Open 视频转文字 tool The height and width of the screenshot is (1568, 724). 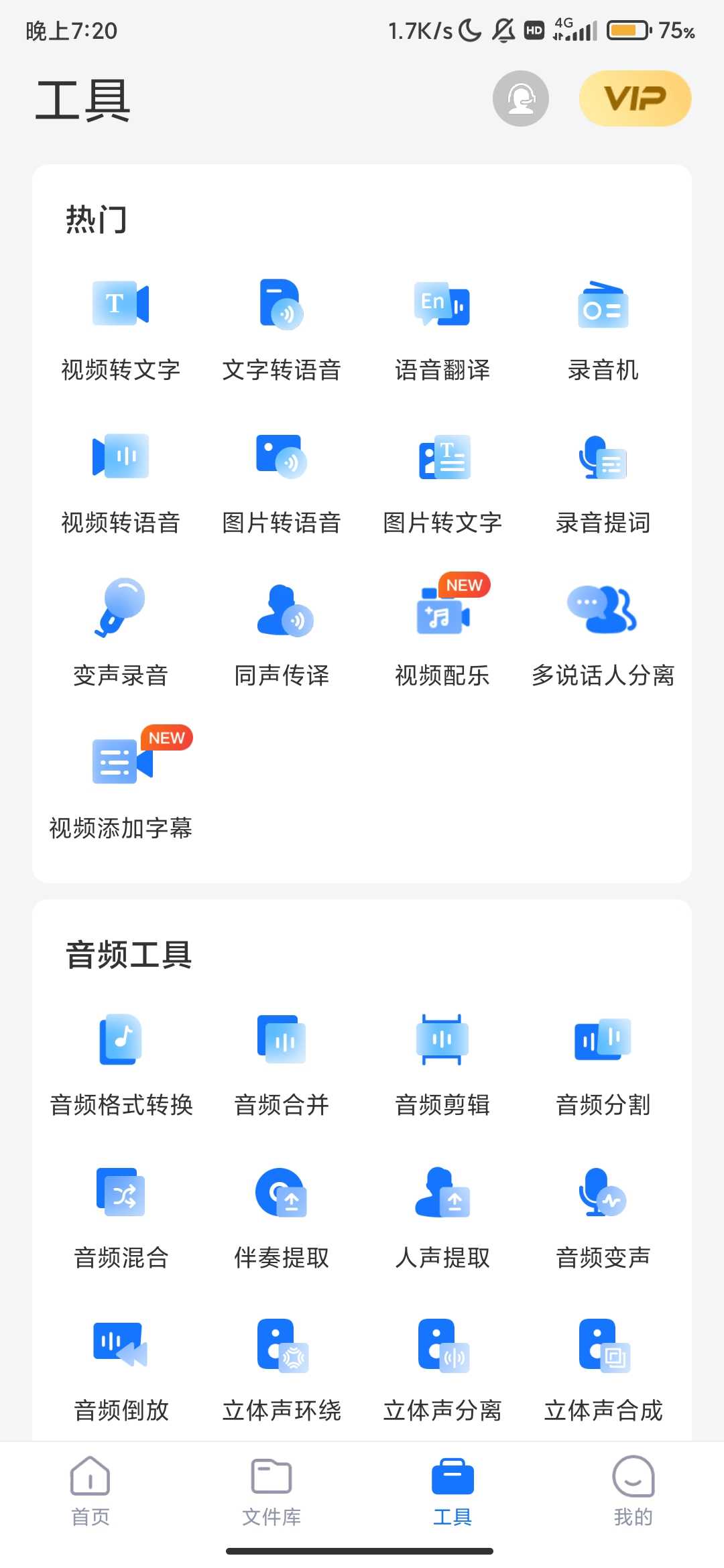click(121, 331)
